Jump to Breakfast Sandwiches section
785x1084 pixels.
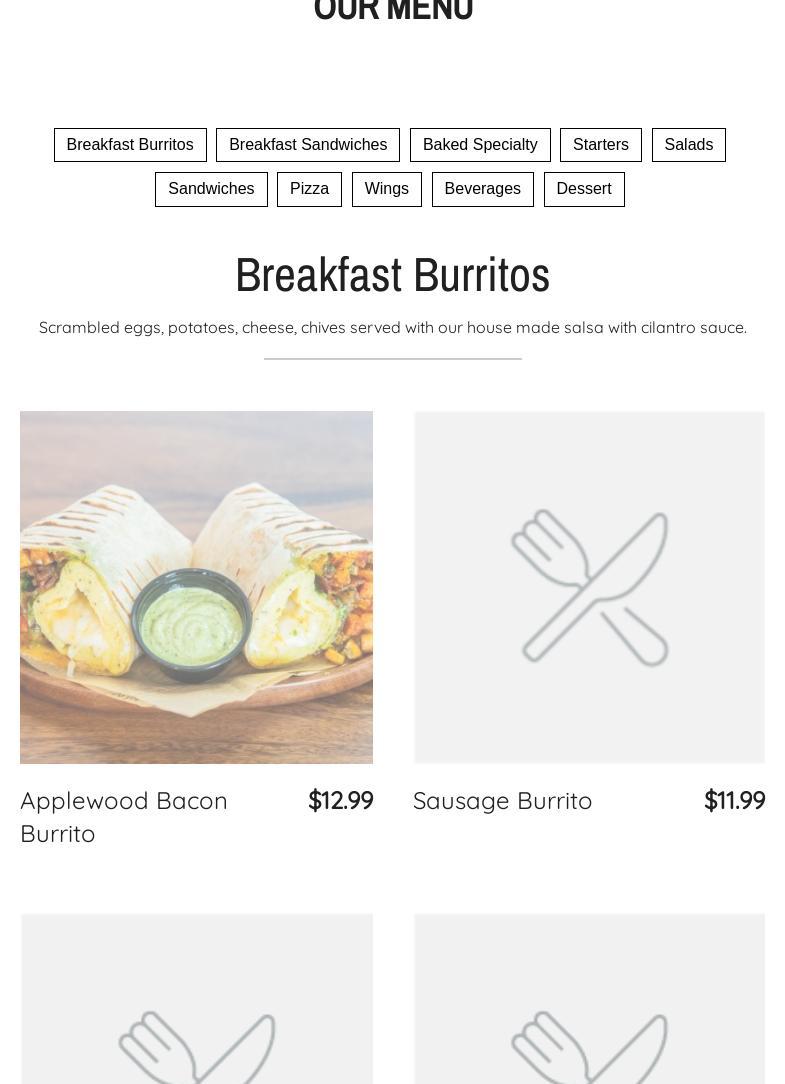click(308, 145)
